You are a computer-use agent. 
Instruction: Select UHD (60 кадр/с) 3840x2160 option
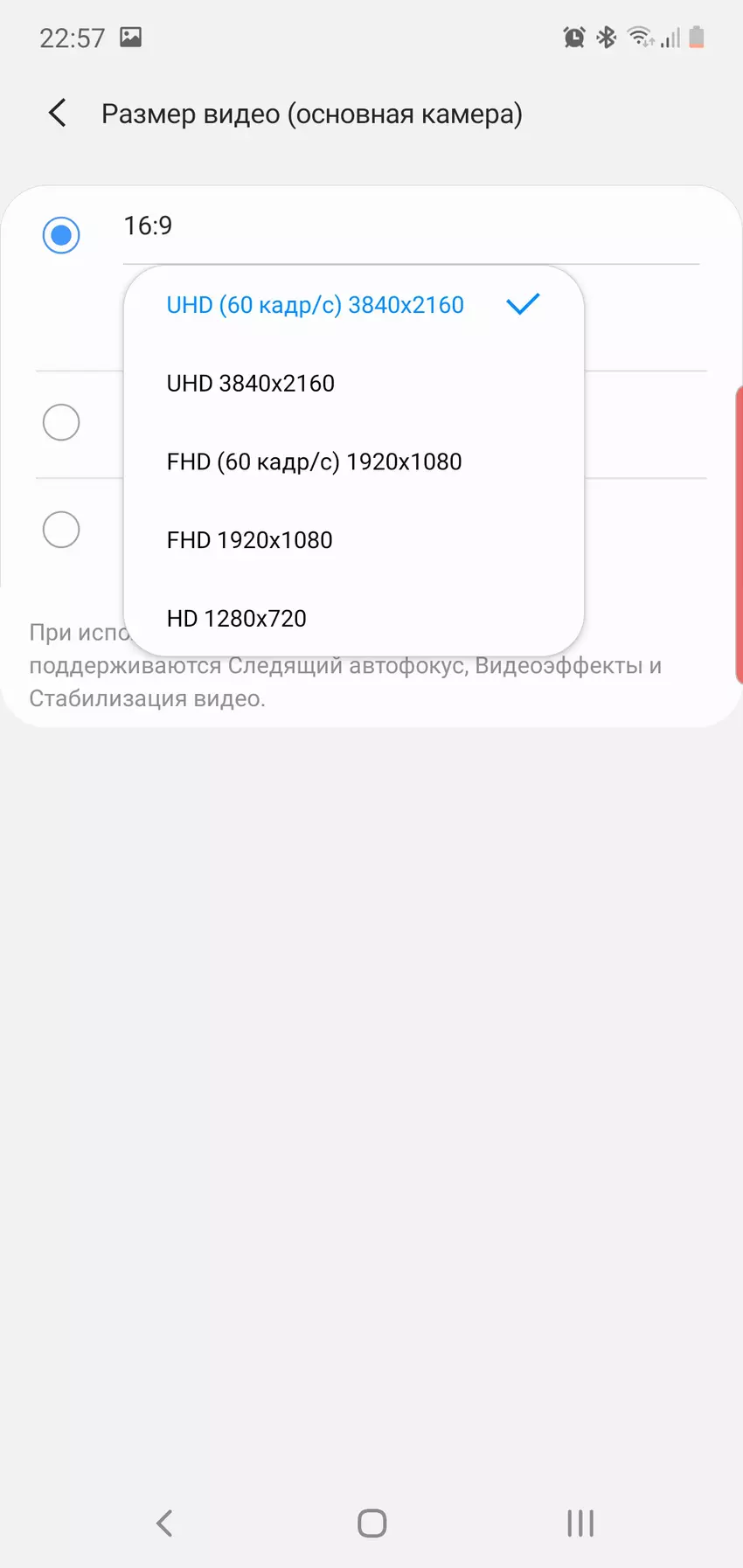point(315,305)
